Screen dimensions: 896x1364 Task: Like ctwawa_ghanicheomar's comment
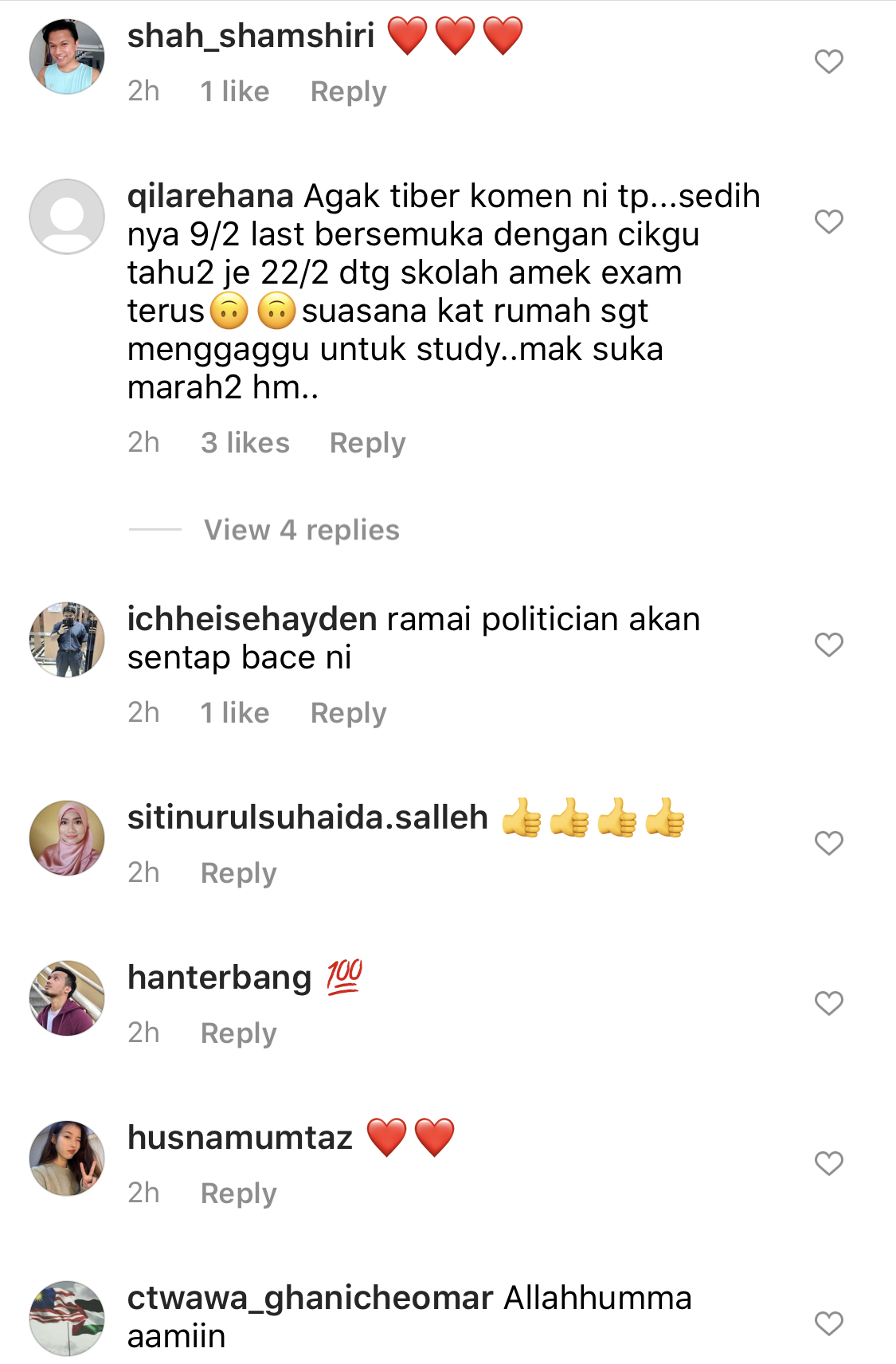[x=828, y=1323]
